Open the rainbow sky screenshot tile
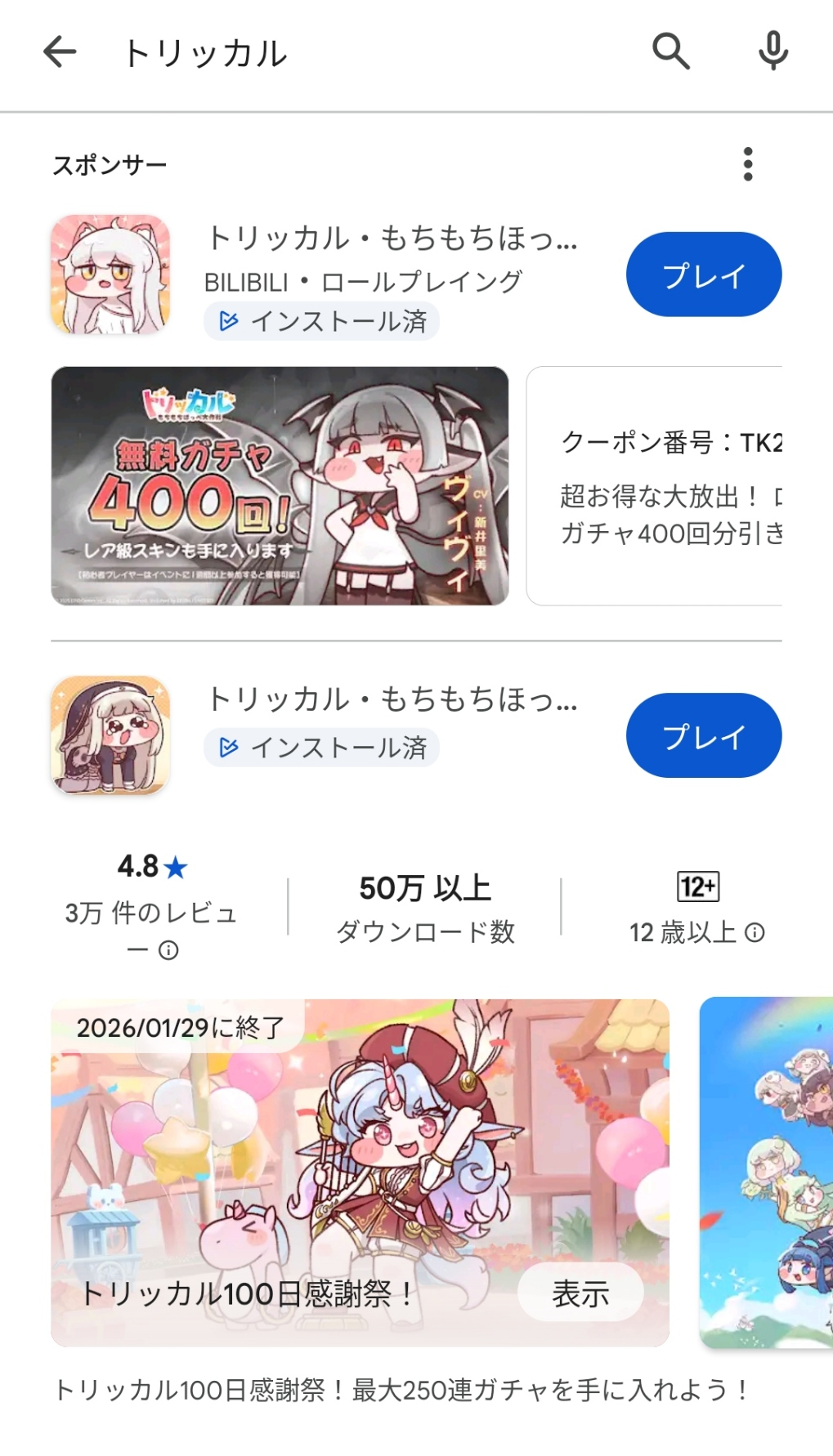This screenshot has height=1456, width=833. (768, 1172)
